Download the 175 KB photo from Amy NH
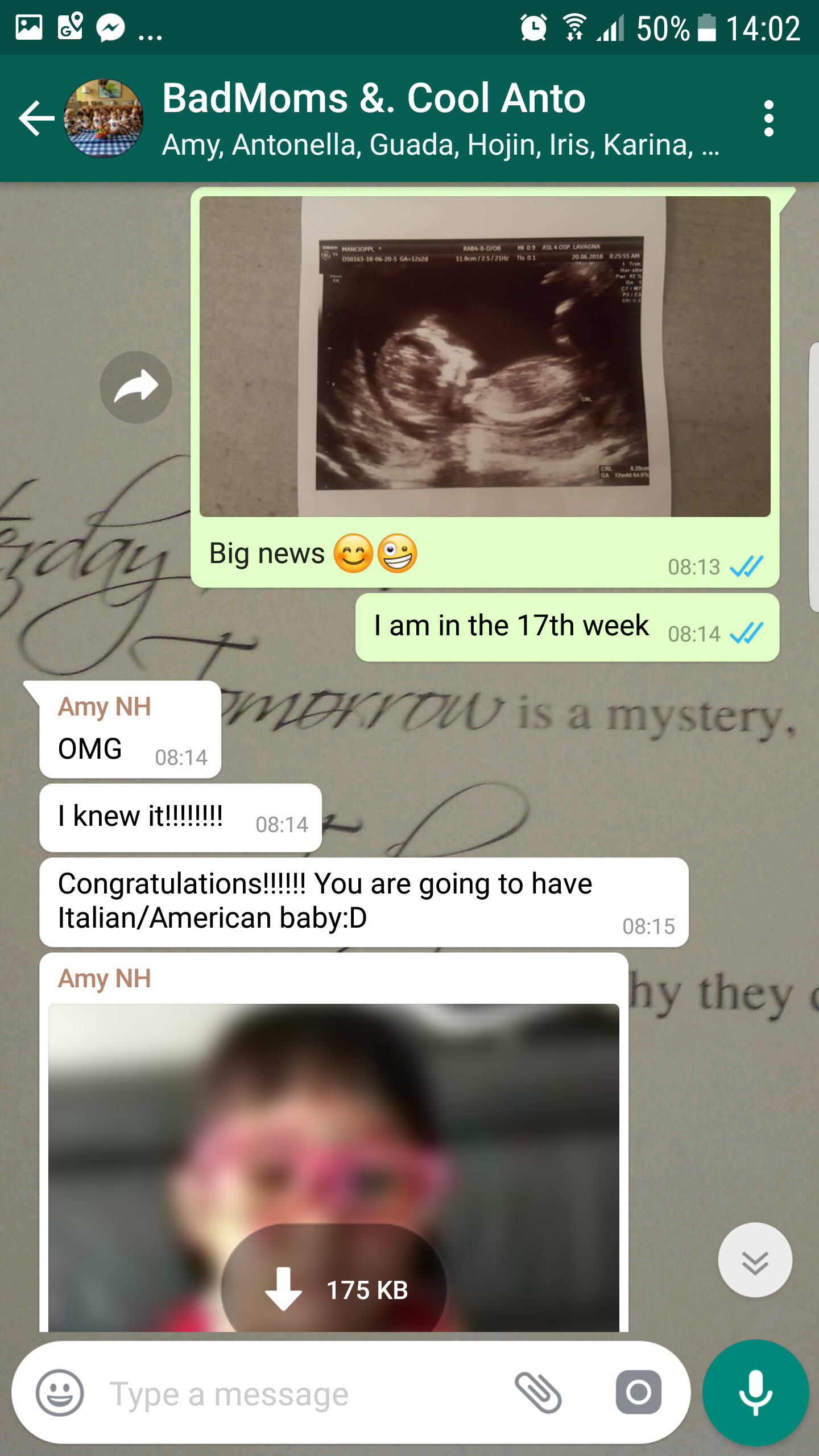Image resolution: width=819 pixels, height=1456 pixels. tap(334, 1290)
